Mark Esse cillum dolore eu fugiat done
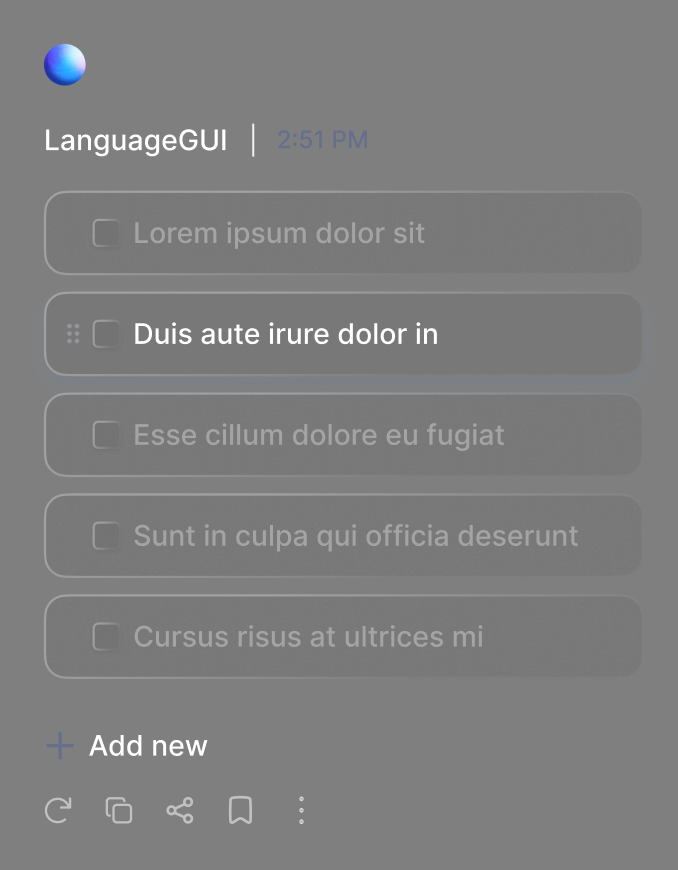Image resolution: width=678 pixels, height=870 pixels. (106, 435)
